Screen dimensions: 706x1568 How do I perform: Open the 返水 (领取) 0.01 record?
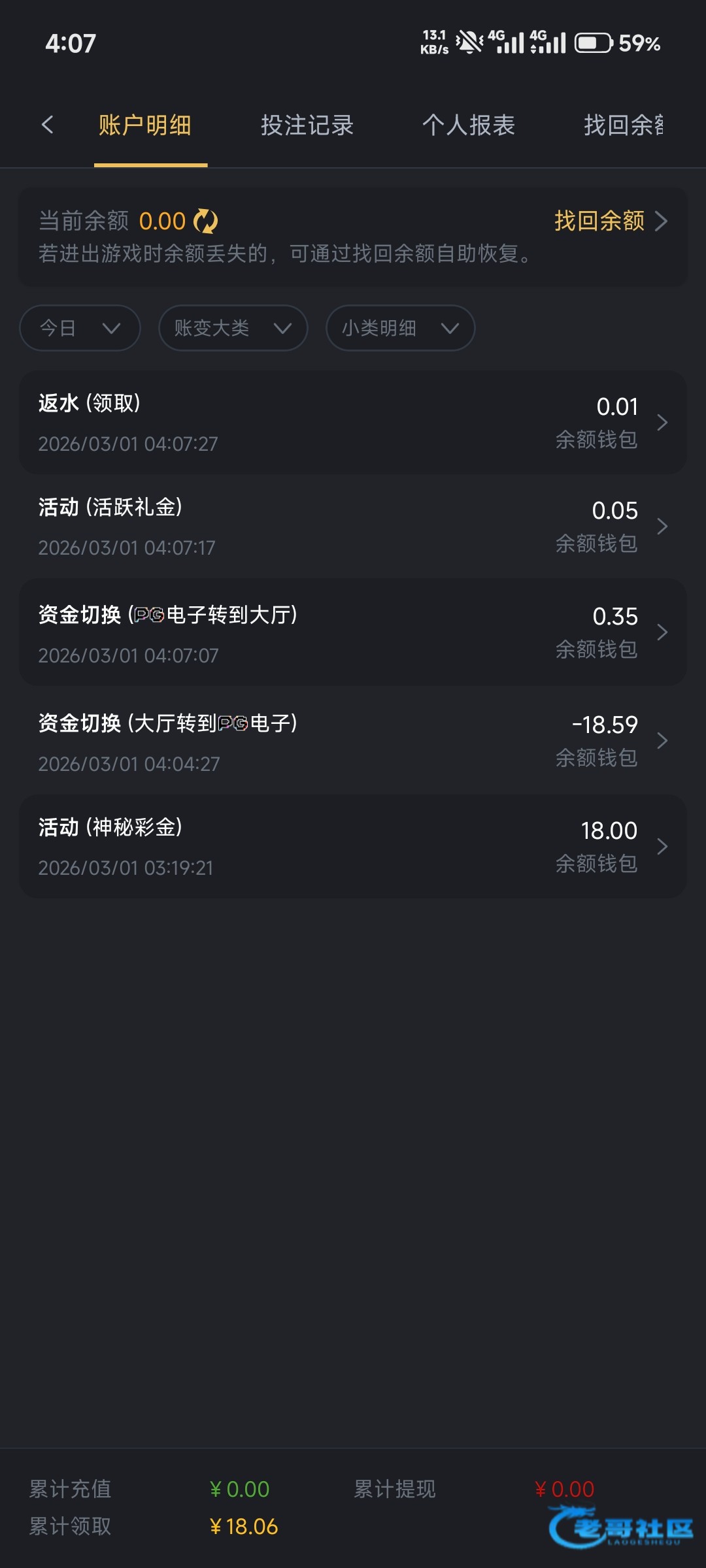353,423
